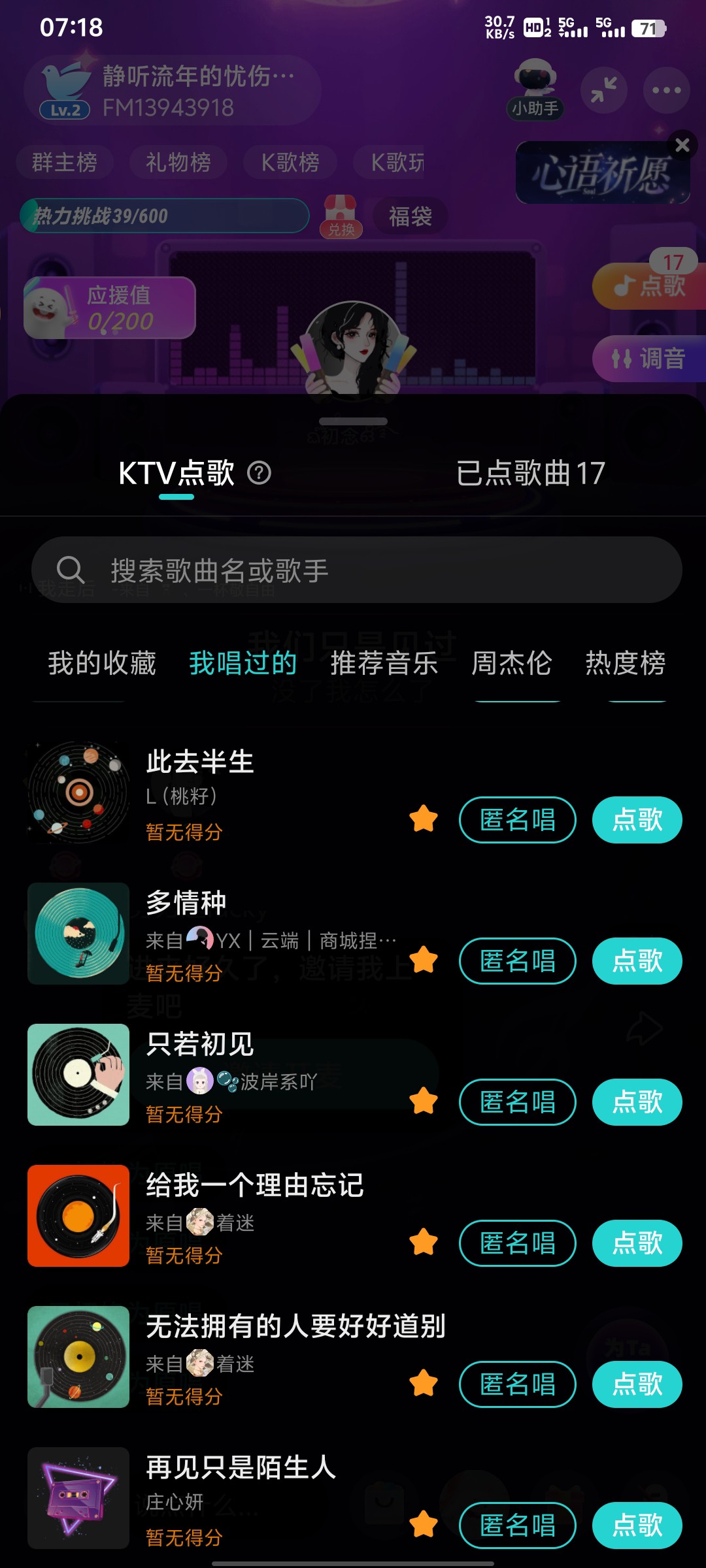
Task: Switch to the 热度榜 category
Action: 626,662
